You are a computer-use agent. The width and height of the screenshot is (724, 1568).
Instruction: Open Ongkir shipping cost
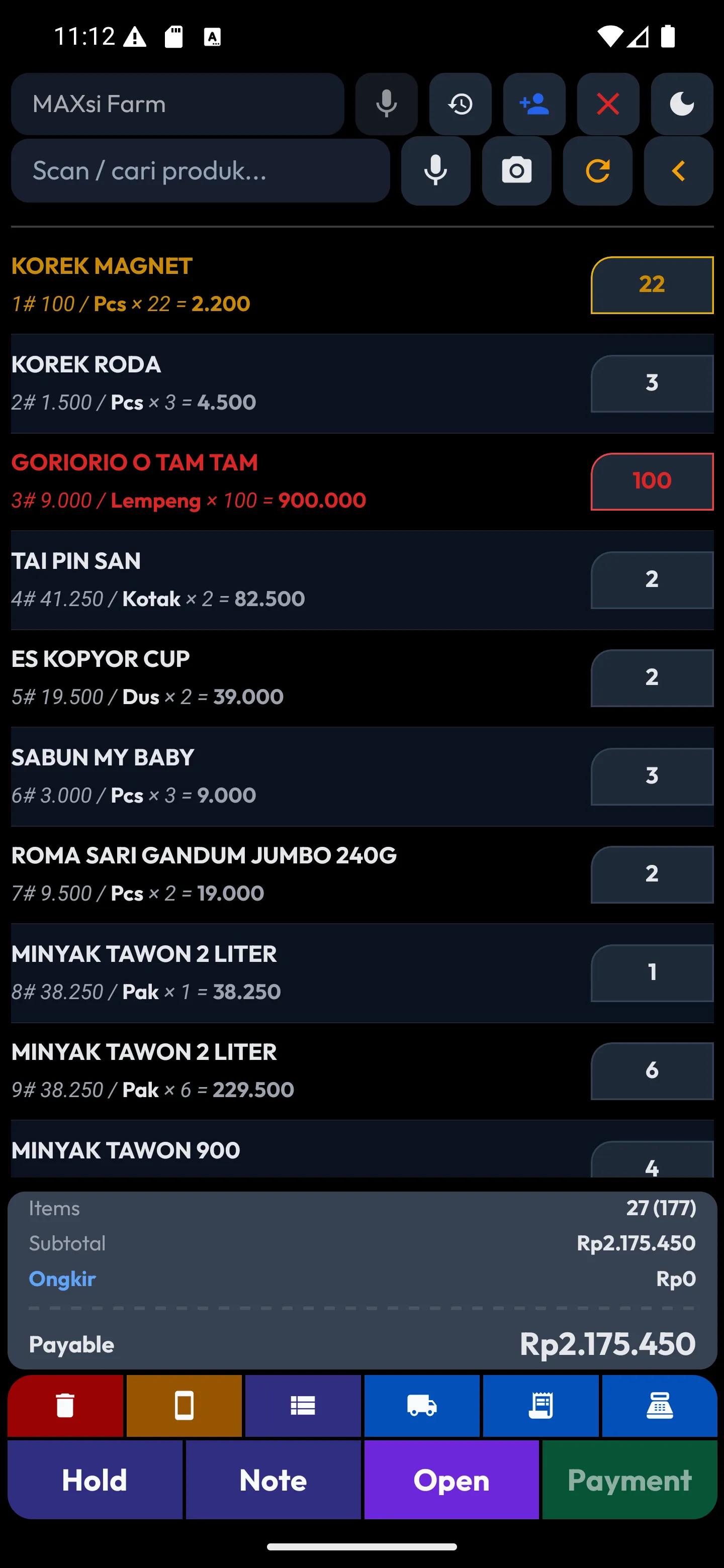tap(62, 1279)
